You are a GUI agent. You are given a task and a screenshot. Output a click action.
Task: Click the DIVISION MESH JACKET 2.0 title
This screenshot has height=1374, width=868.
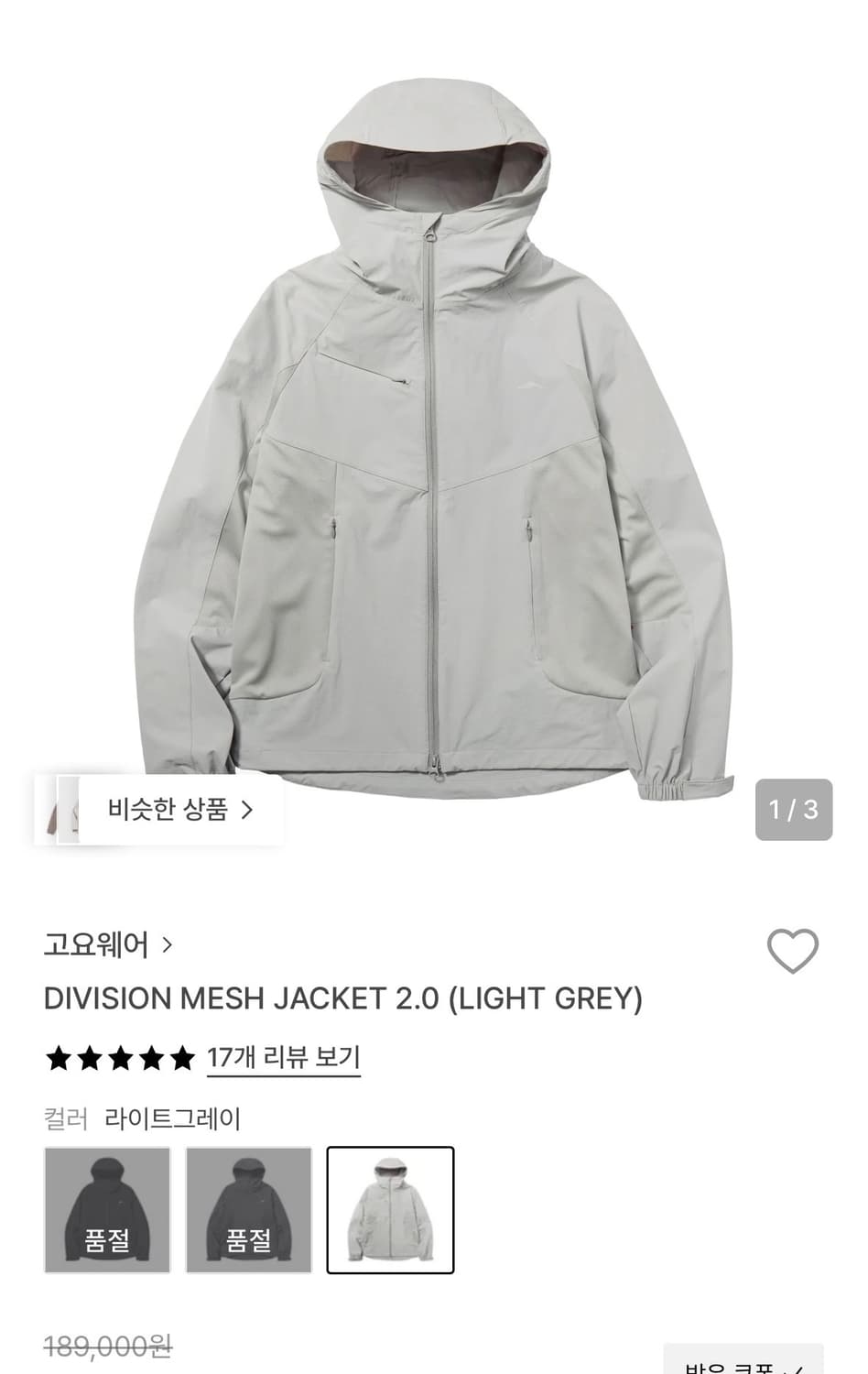(x=343, y=1000)
